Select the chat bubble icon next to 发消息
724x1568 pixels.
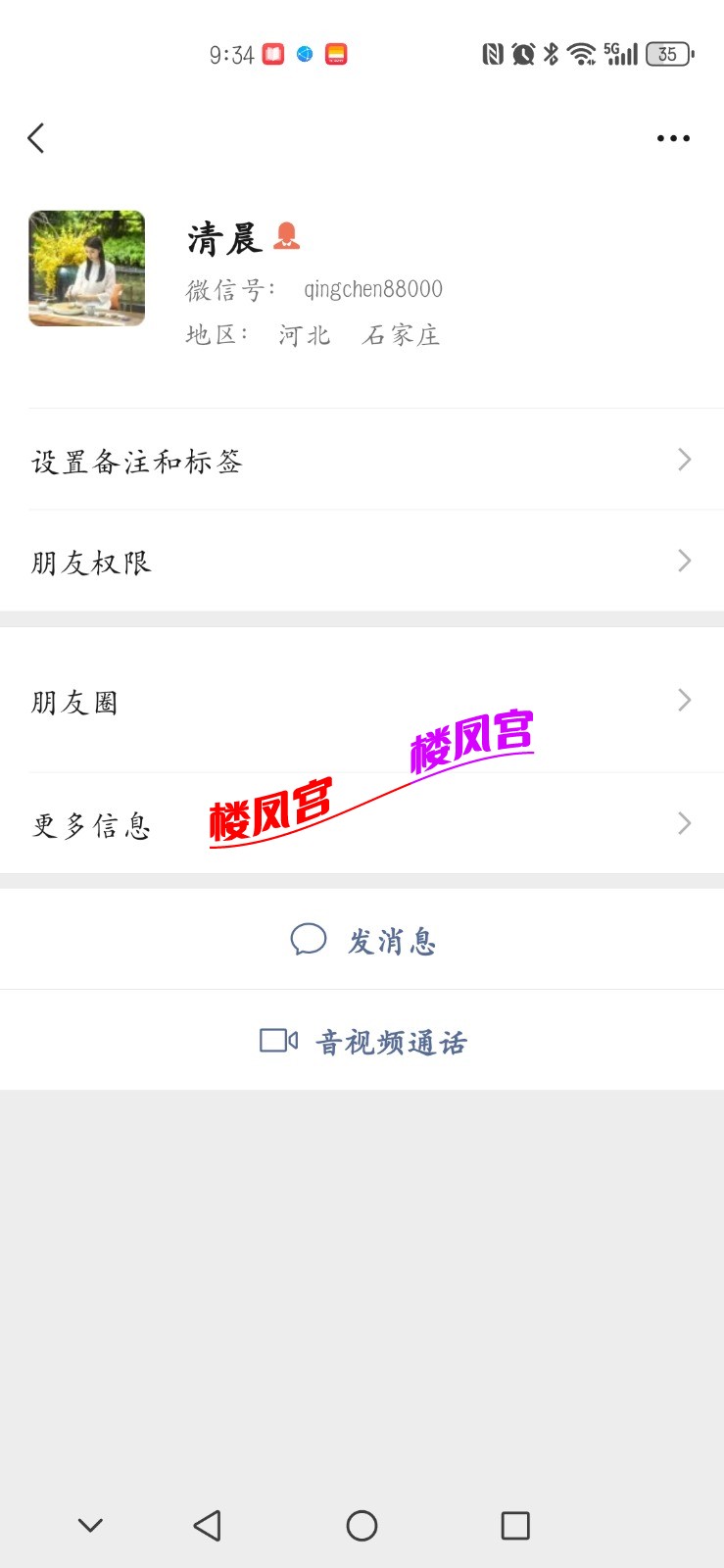308,939
